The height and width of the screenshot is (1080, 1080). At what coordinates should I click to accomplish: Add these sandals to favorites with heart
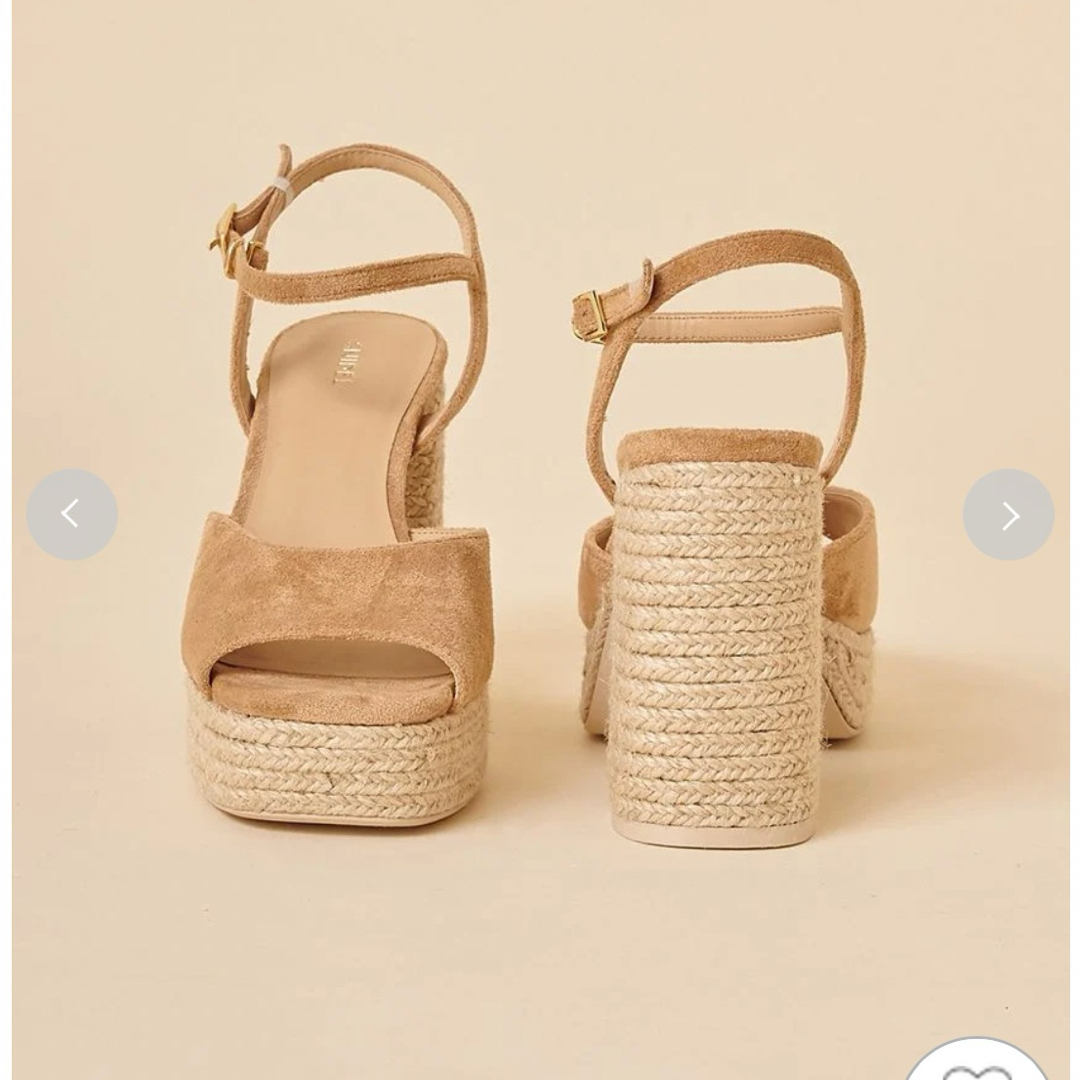coord(975,1065)
